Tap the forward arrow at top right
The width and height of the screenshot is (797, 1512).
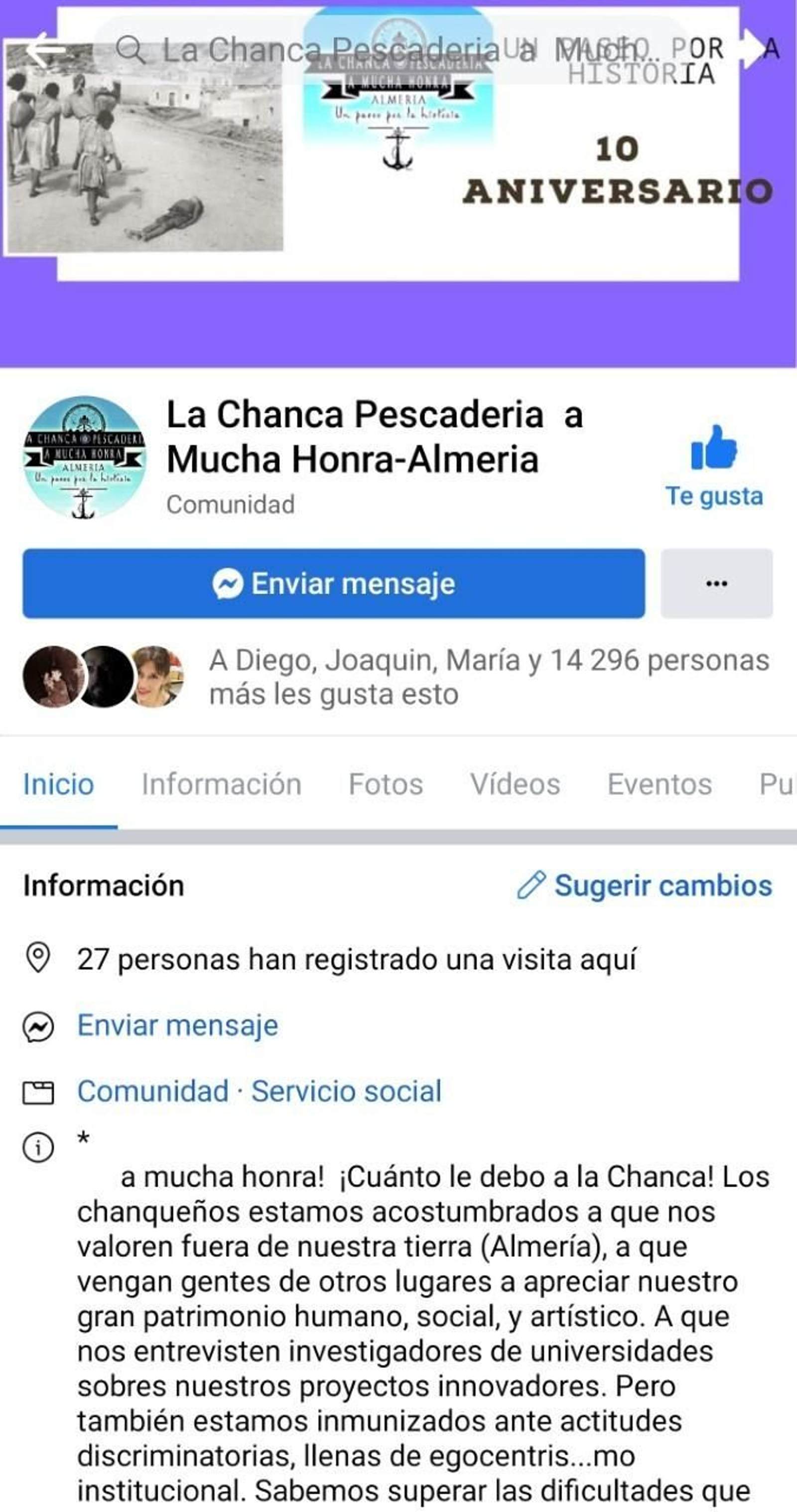[x=753, y=49]
